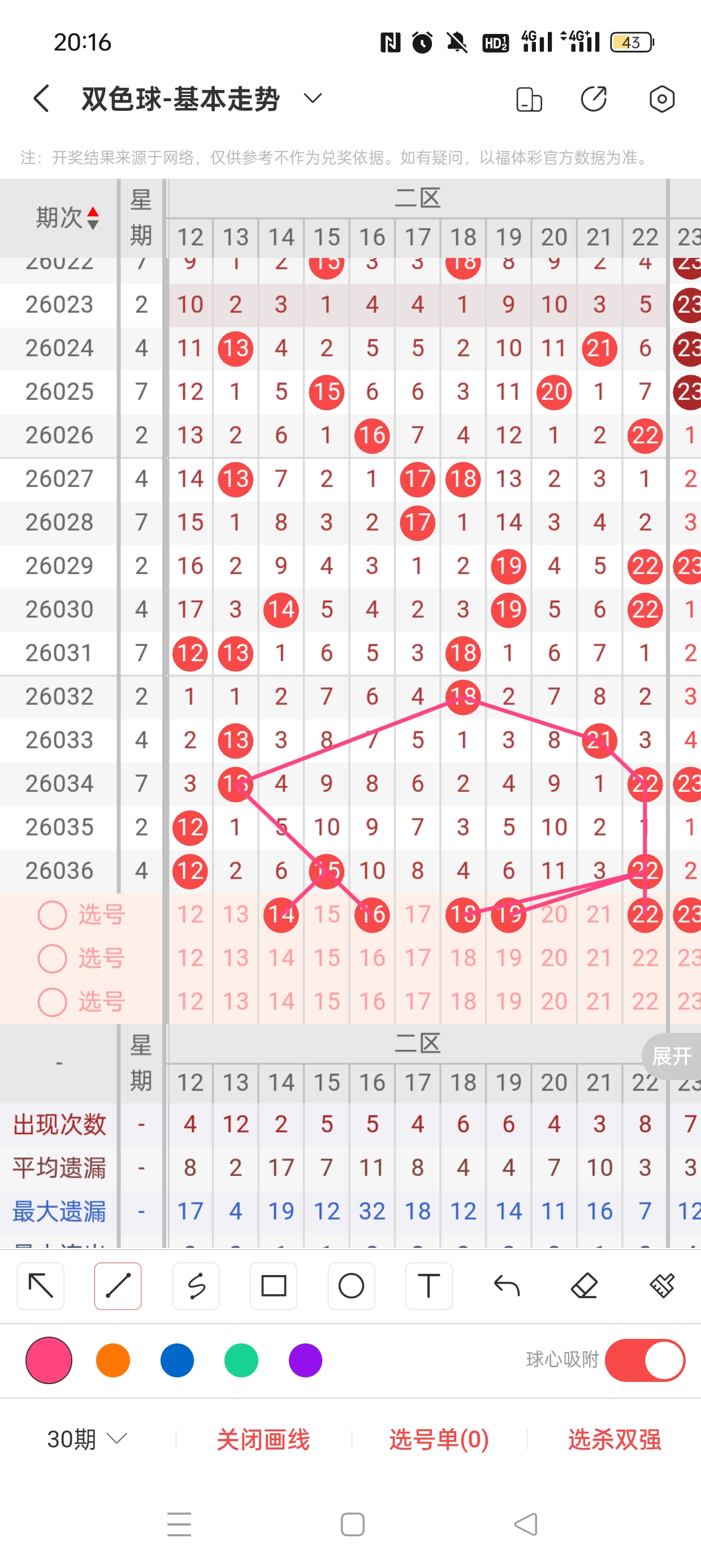Select the arrow drawing tool
The height and width of the screenshot is (1568, 701).
point(41,1286)
